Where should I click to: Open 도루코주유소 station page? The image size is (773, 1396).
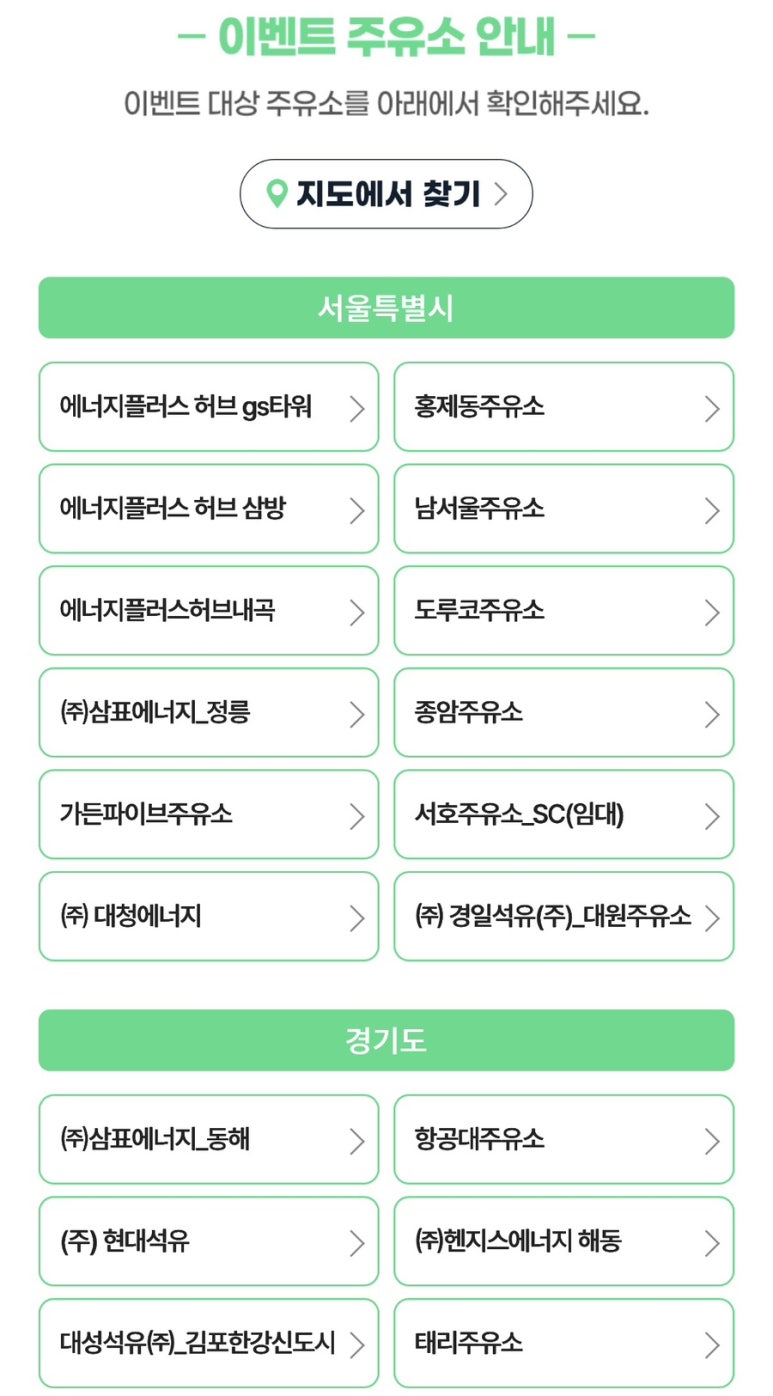563,611
